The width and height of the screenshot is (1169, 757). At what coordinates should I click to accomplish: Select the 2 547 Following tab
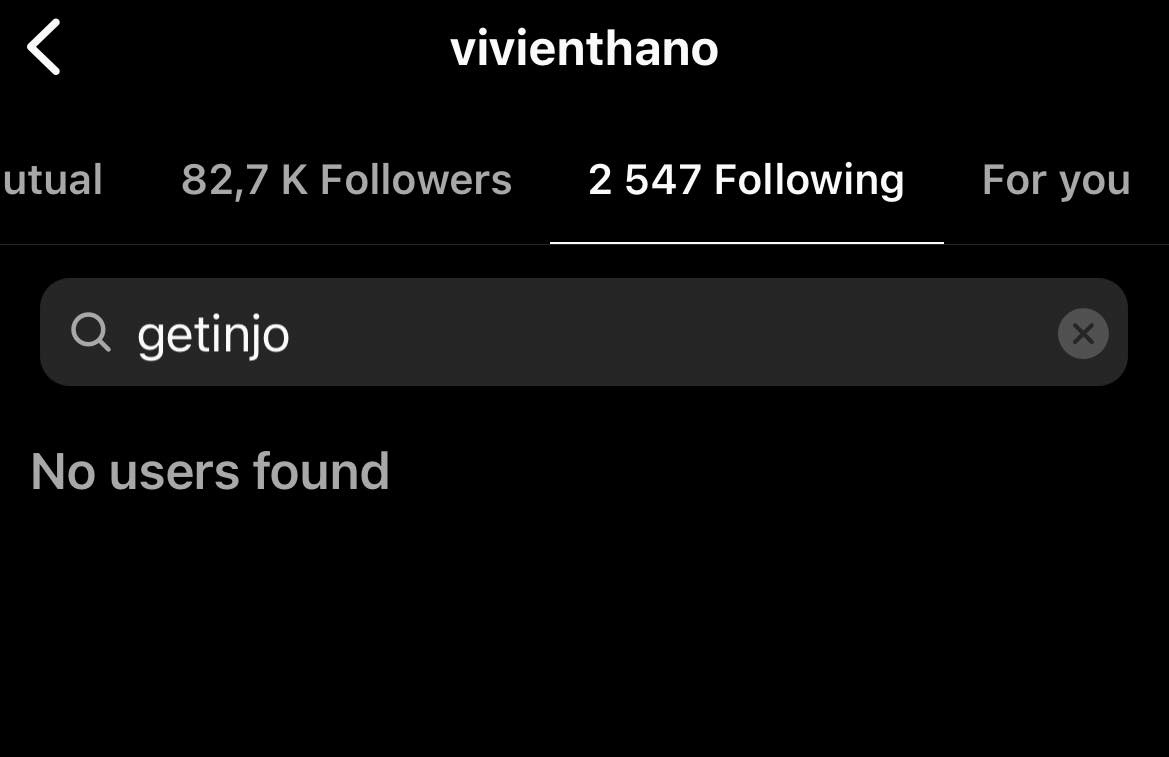point(746,181)
